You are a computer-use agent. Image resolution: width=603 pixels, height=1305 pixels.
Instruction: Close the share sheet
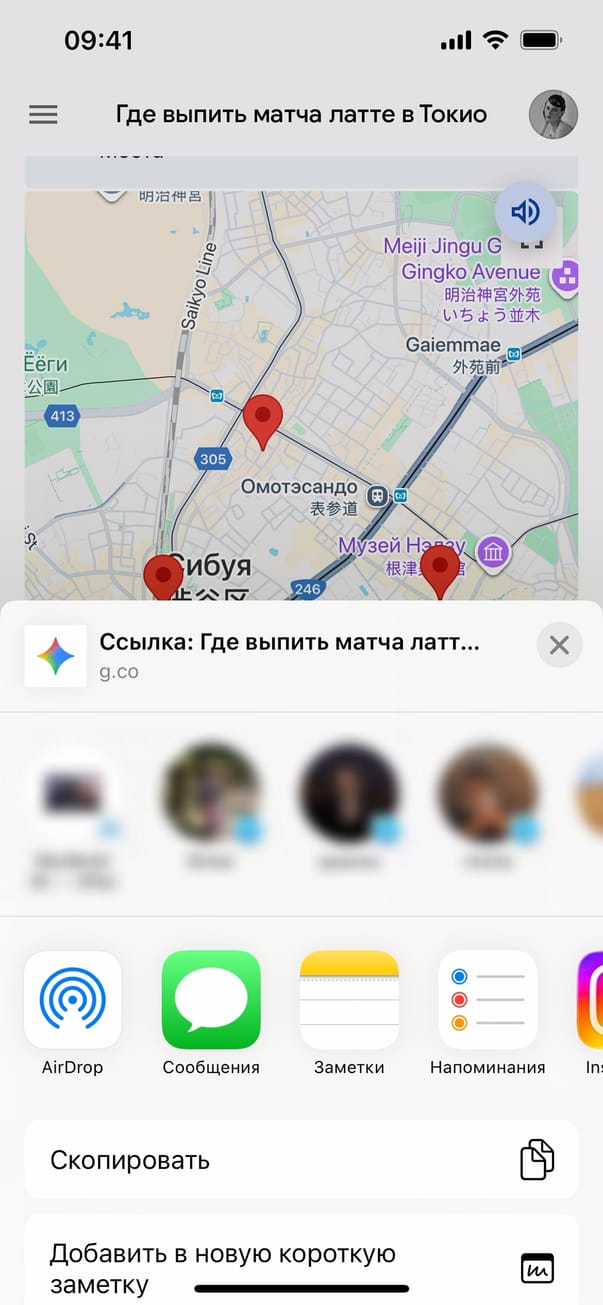coord(559,645)
